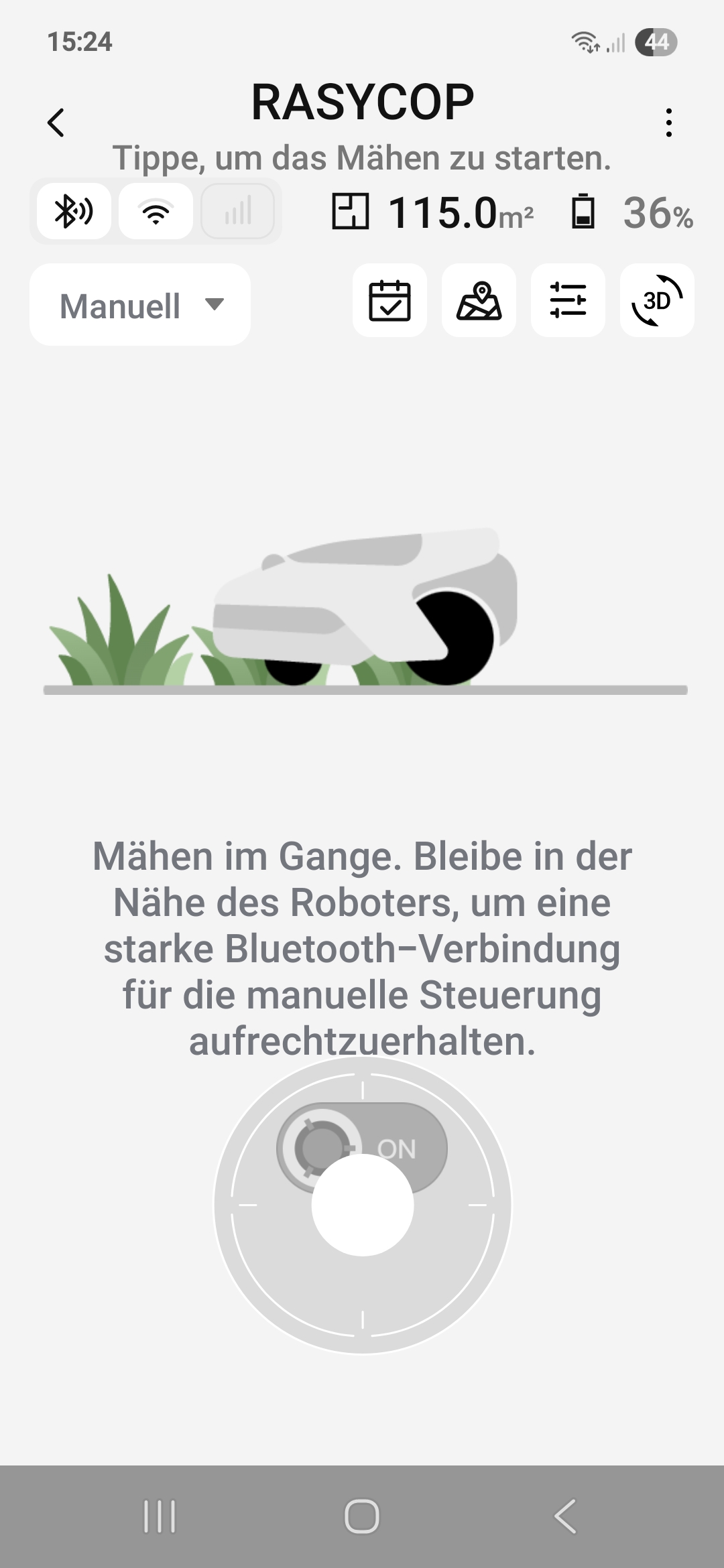Tap the Wi-Fi connection status icon
Image resolution: width=724 pixels, height=1568 pixels.
coord(156,212)
